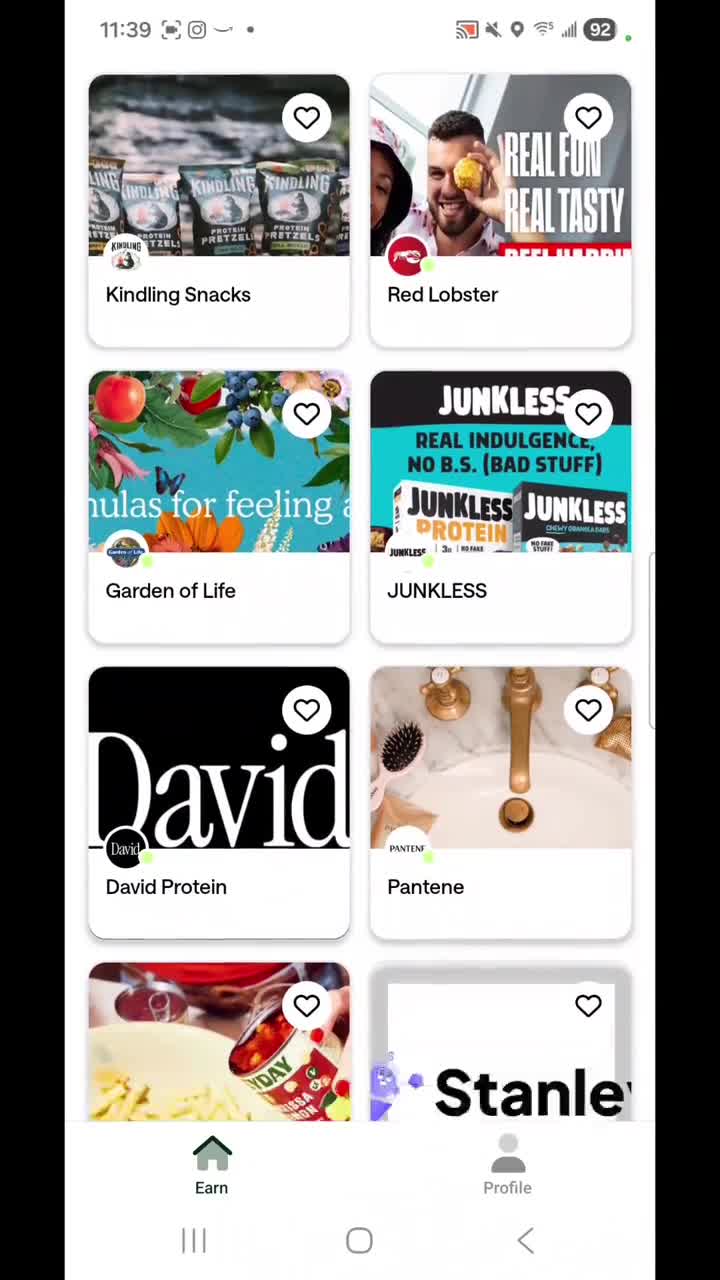Open the Stanley brand card
720x1280 pixels.
coord(501,1042)
